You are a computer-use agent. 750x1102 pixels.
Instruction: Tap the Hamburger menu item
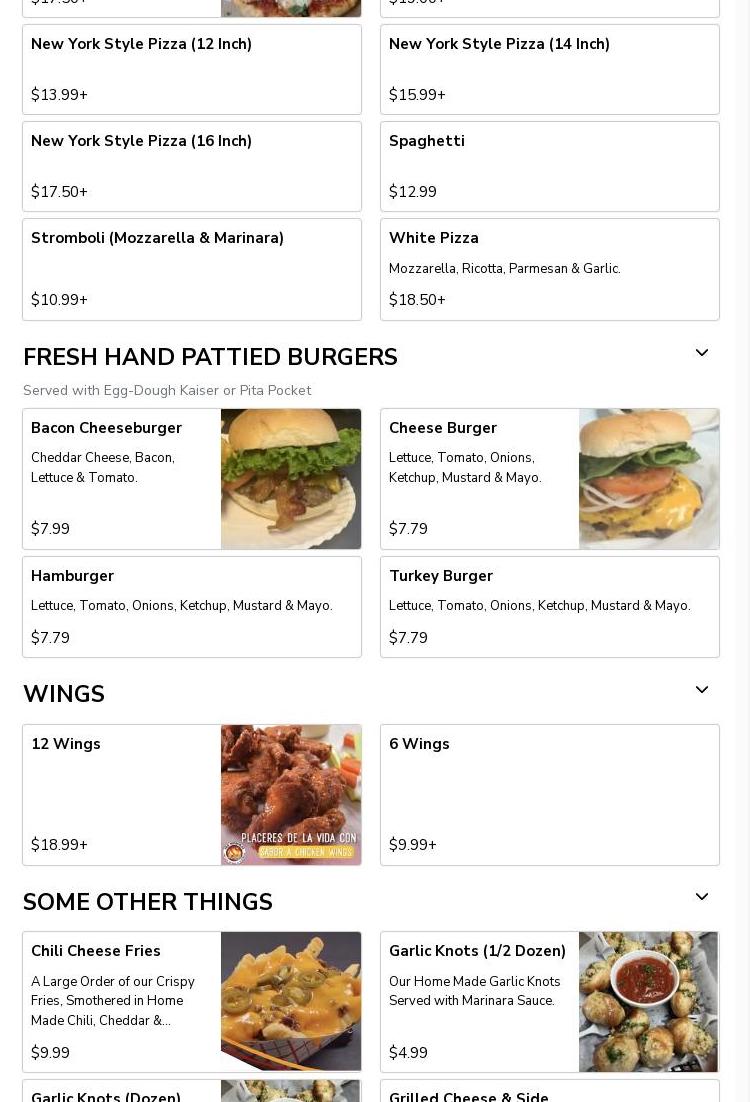(191, 606)
